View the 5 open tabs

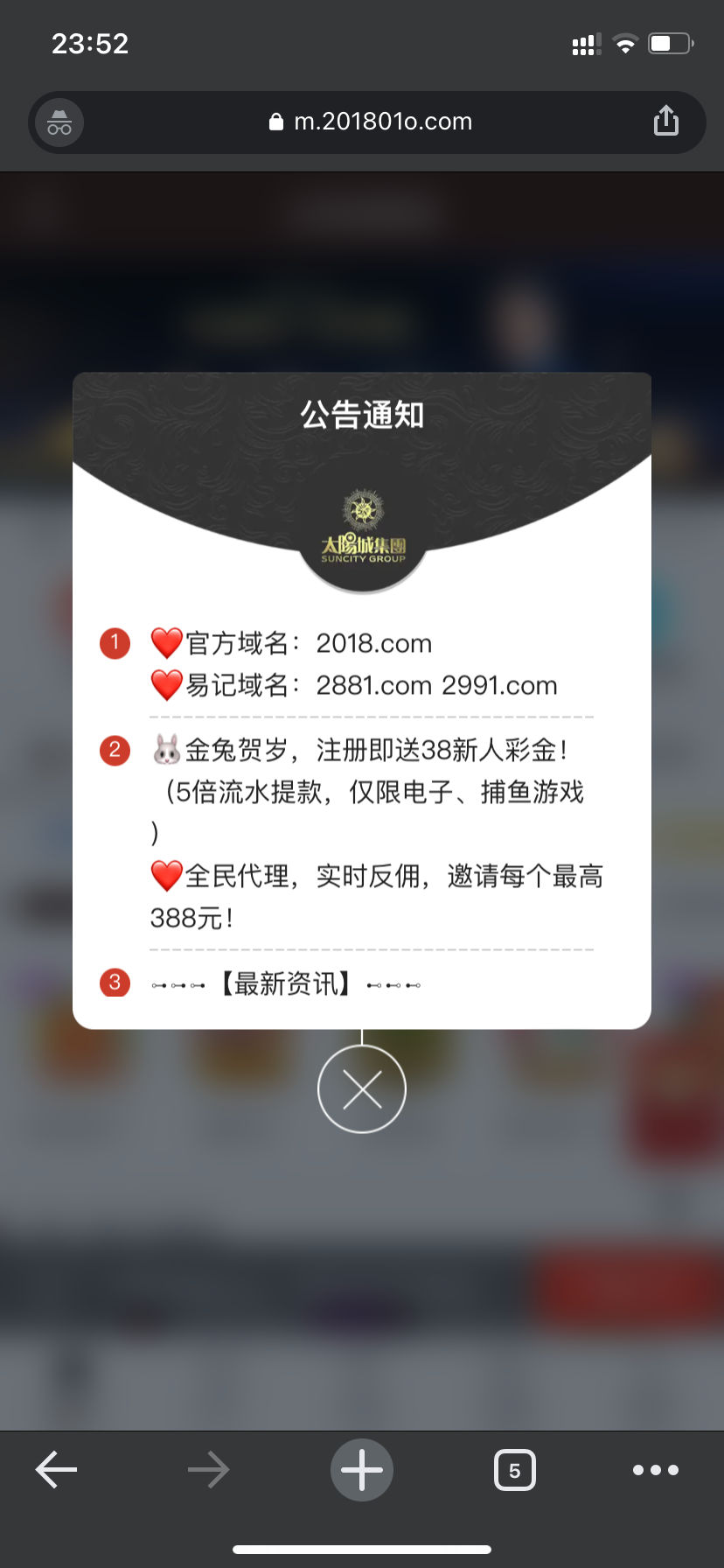click(514, 1470)
